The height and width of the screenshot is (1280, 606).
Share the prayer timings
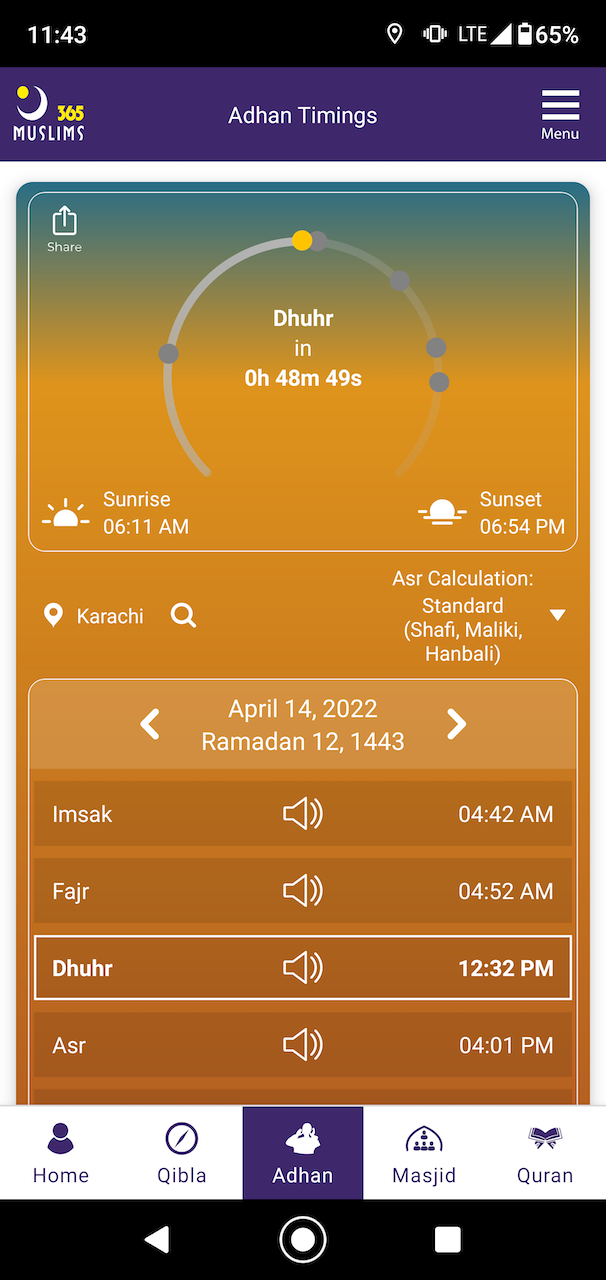coord(64,229)
